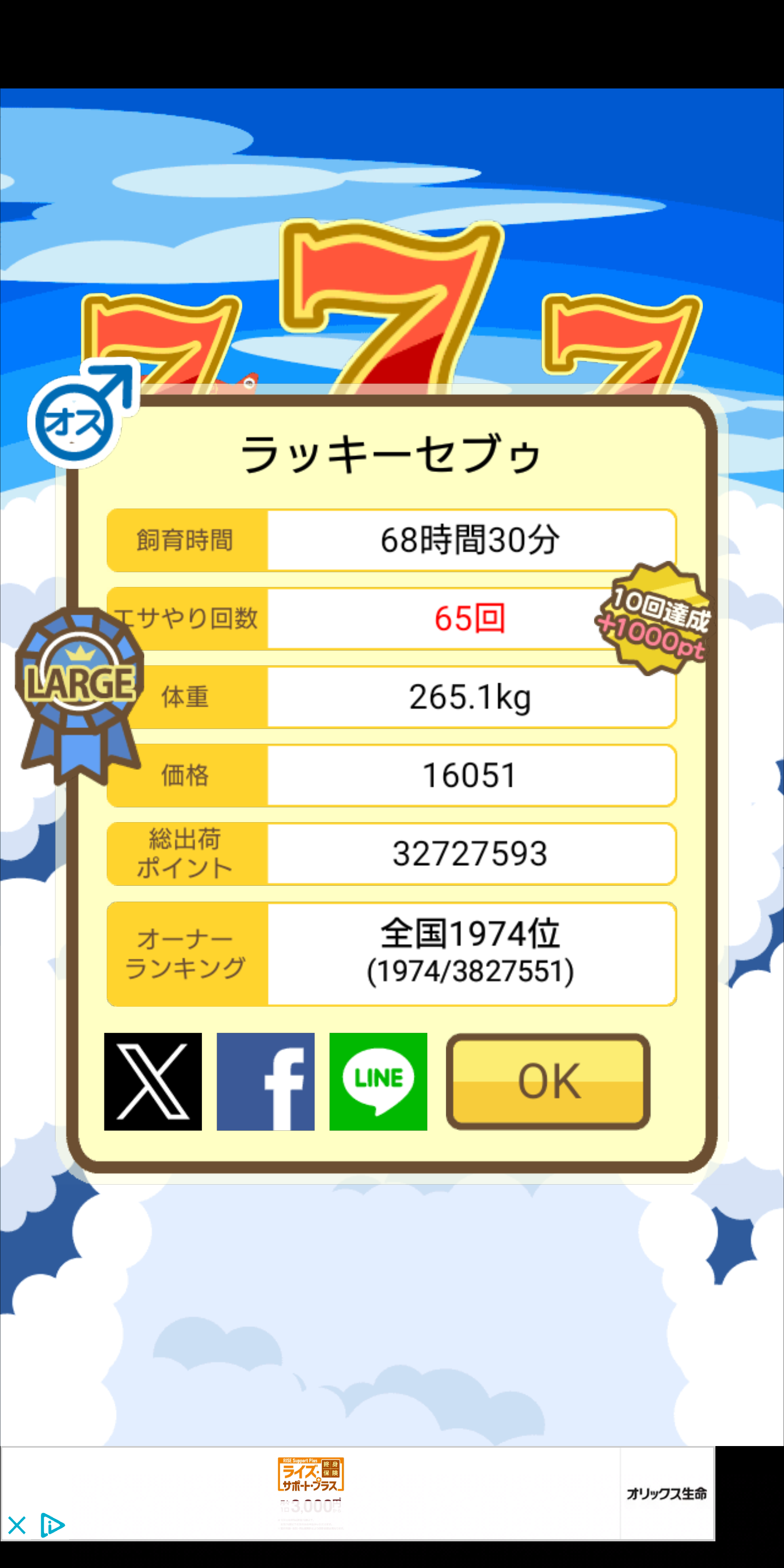Share the result via LINE
The height and width of the screenshot is (1568, 784).
(378, 1081)
